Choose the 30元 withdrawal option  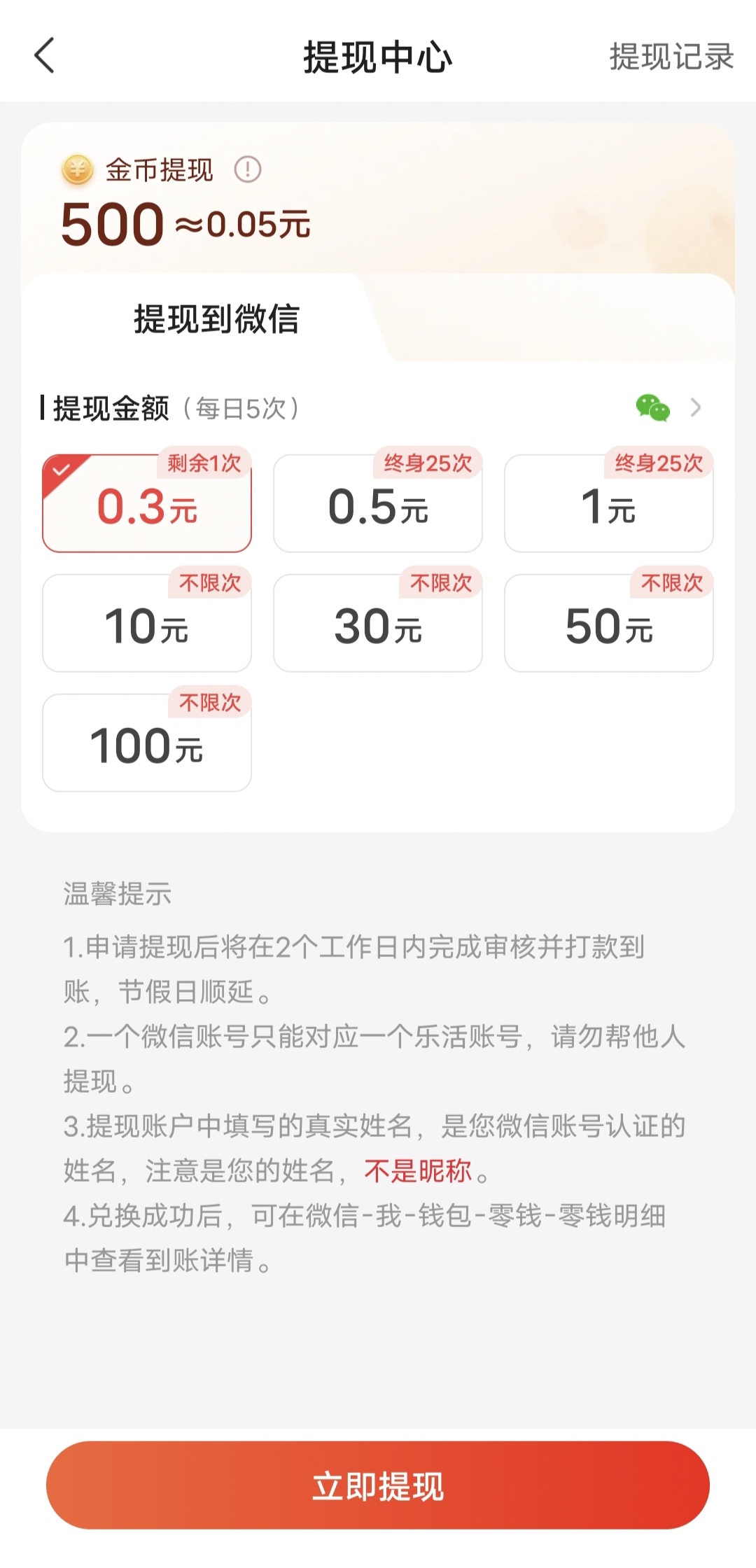378,624
